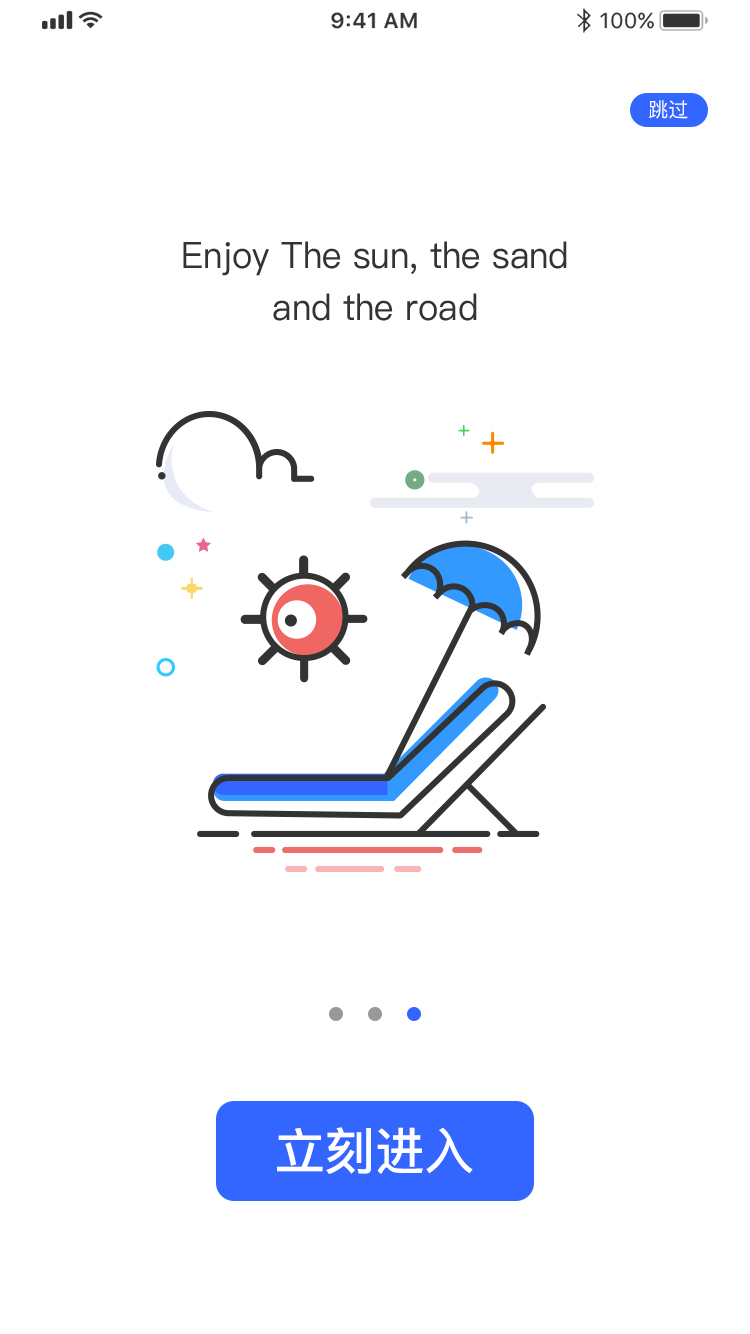Select the second page indicator dot

click(375, 1014)
